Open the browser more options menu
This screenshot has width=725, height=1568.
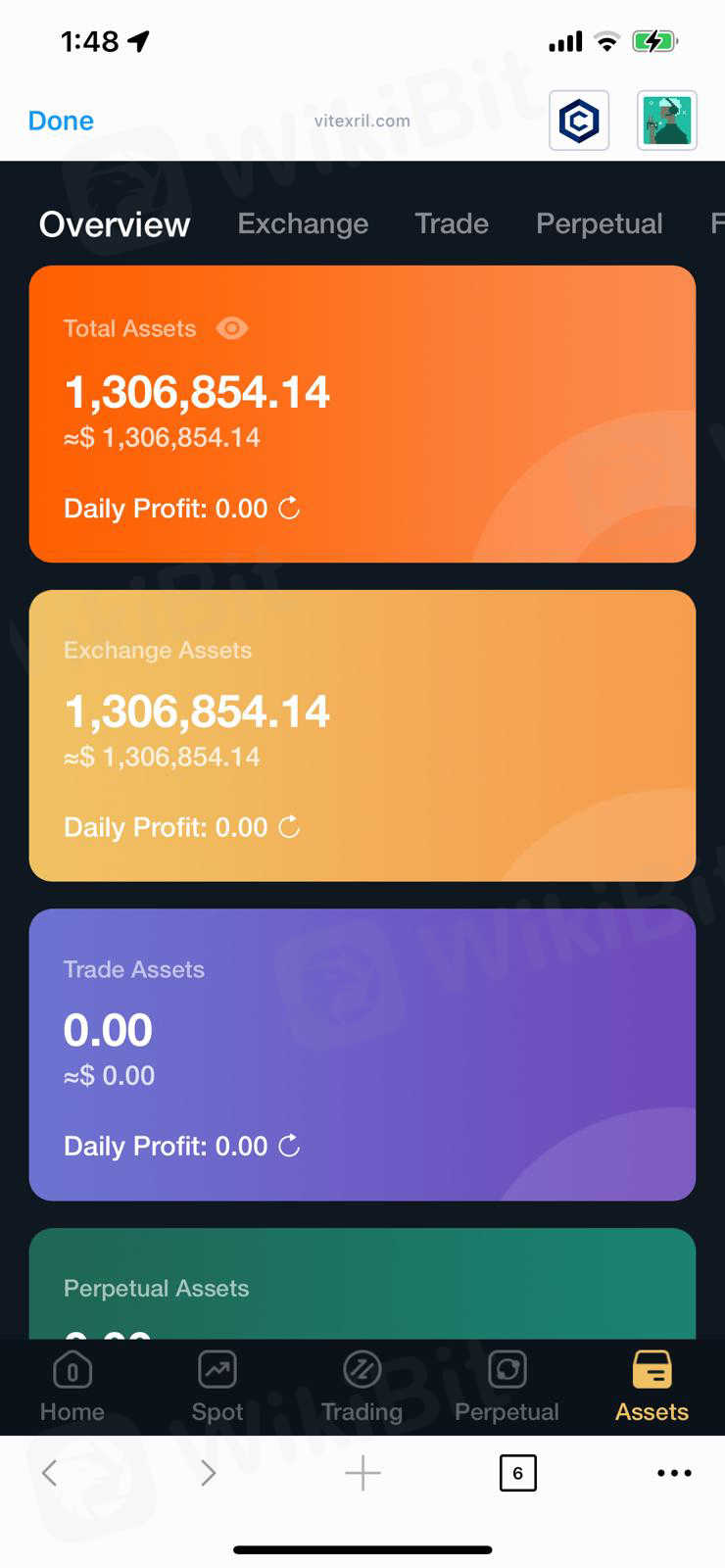[674, 1472]
